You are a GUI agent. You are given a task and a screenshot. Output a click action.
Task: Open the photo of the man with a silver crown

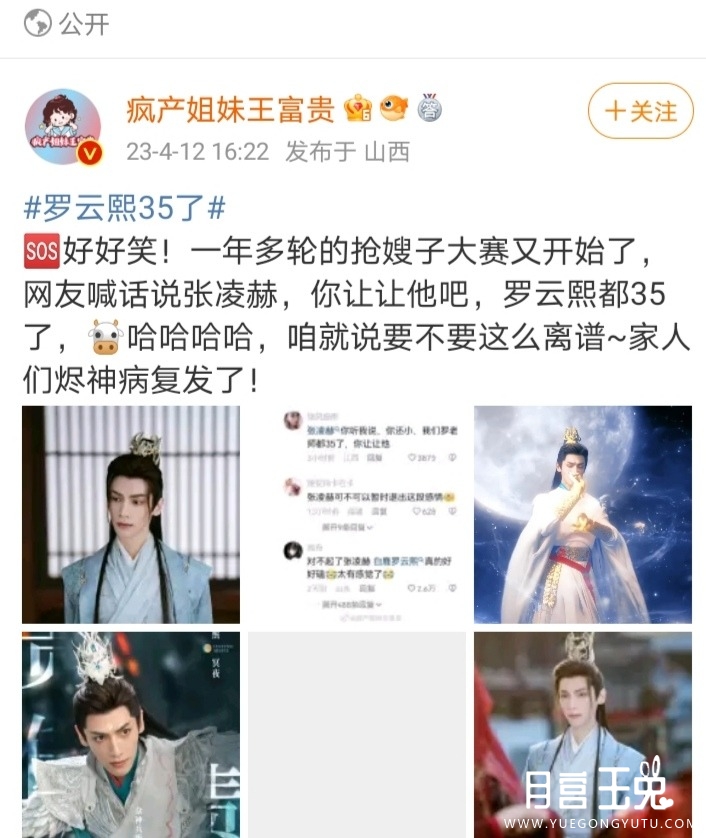[131, 734]
